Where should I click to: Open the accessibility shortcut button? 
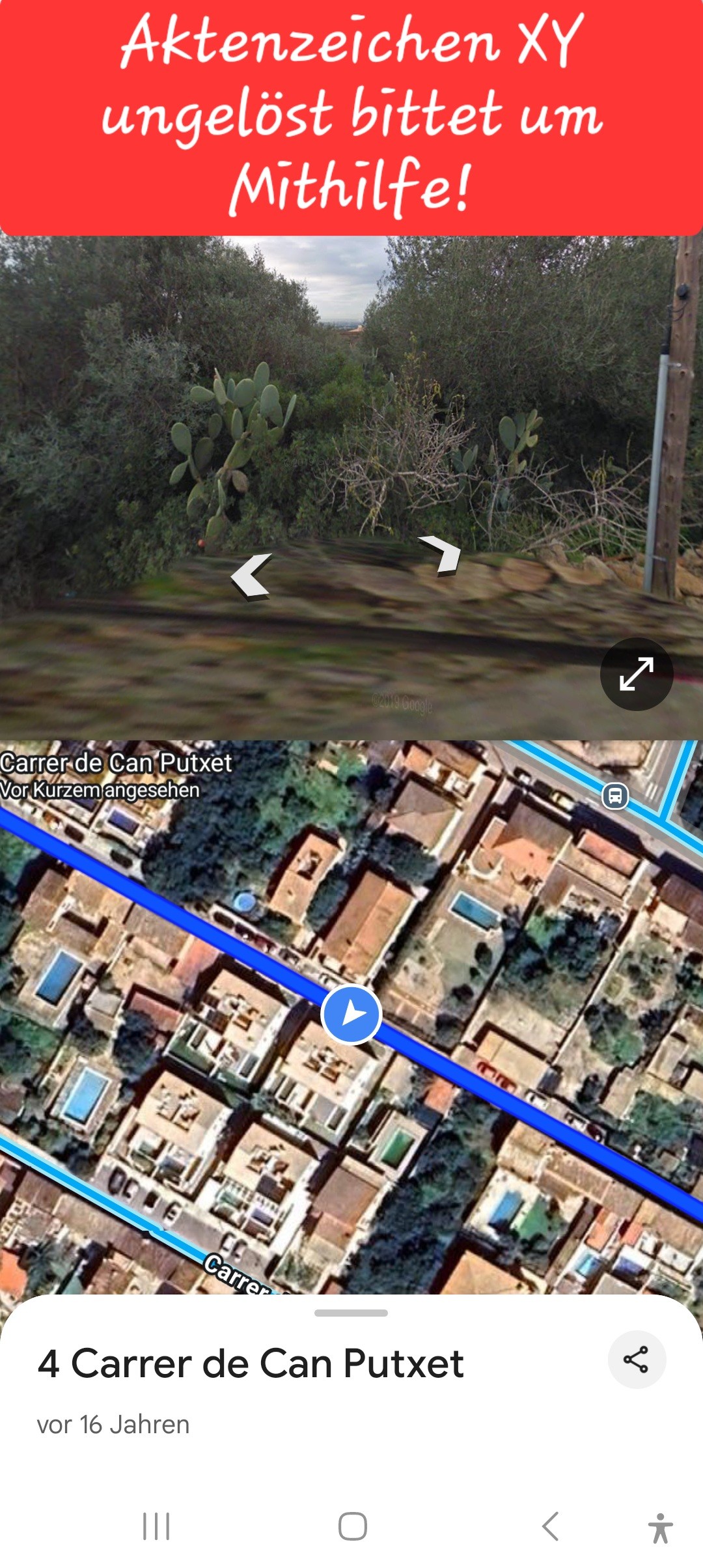[x=660, y=1528]
